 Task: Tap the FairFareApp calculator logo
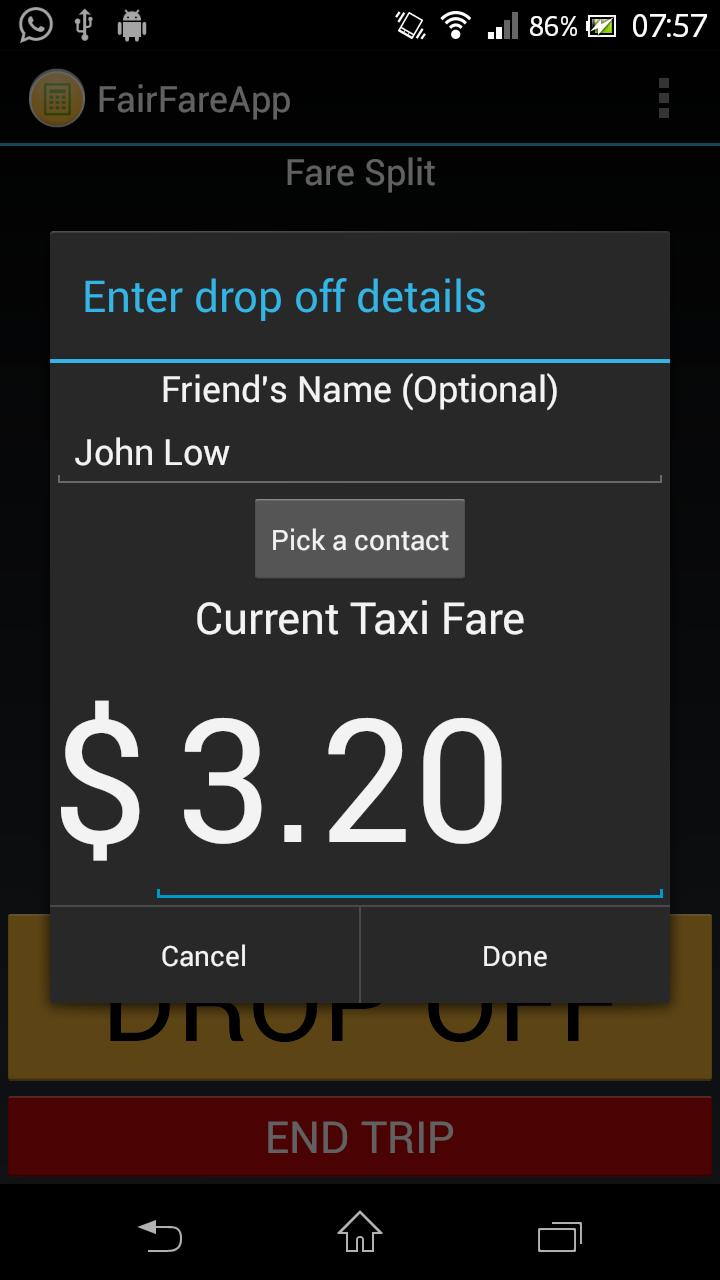pyautogui.click(x=55, y=98)
